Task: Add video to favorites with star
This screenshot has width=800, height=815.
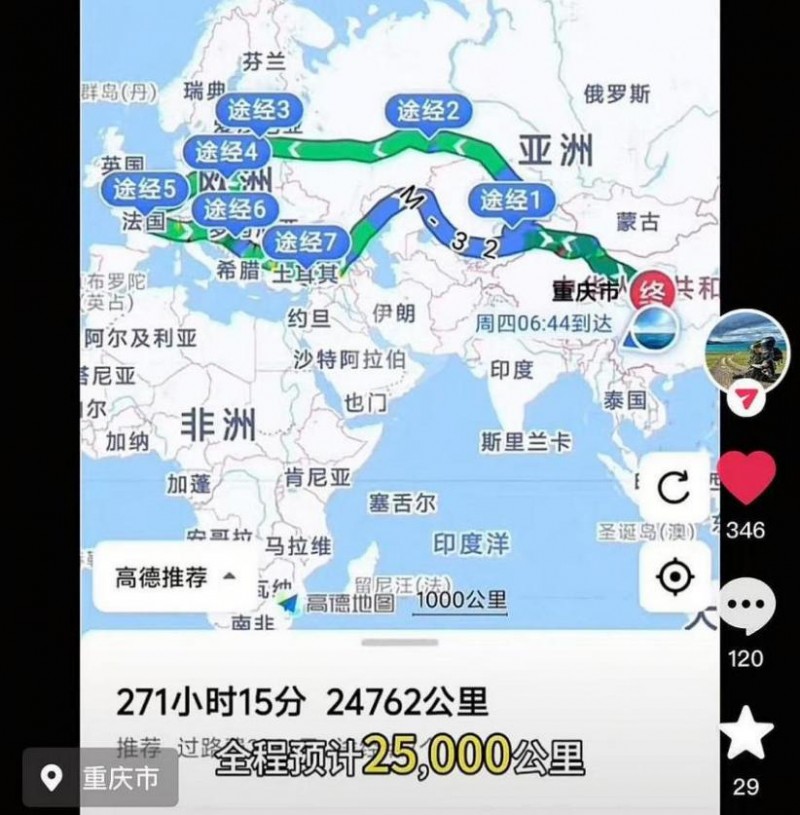Action: pos(746,733)
